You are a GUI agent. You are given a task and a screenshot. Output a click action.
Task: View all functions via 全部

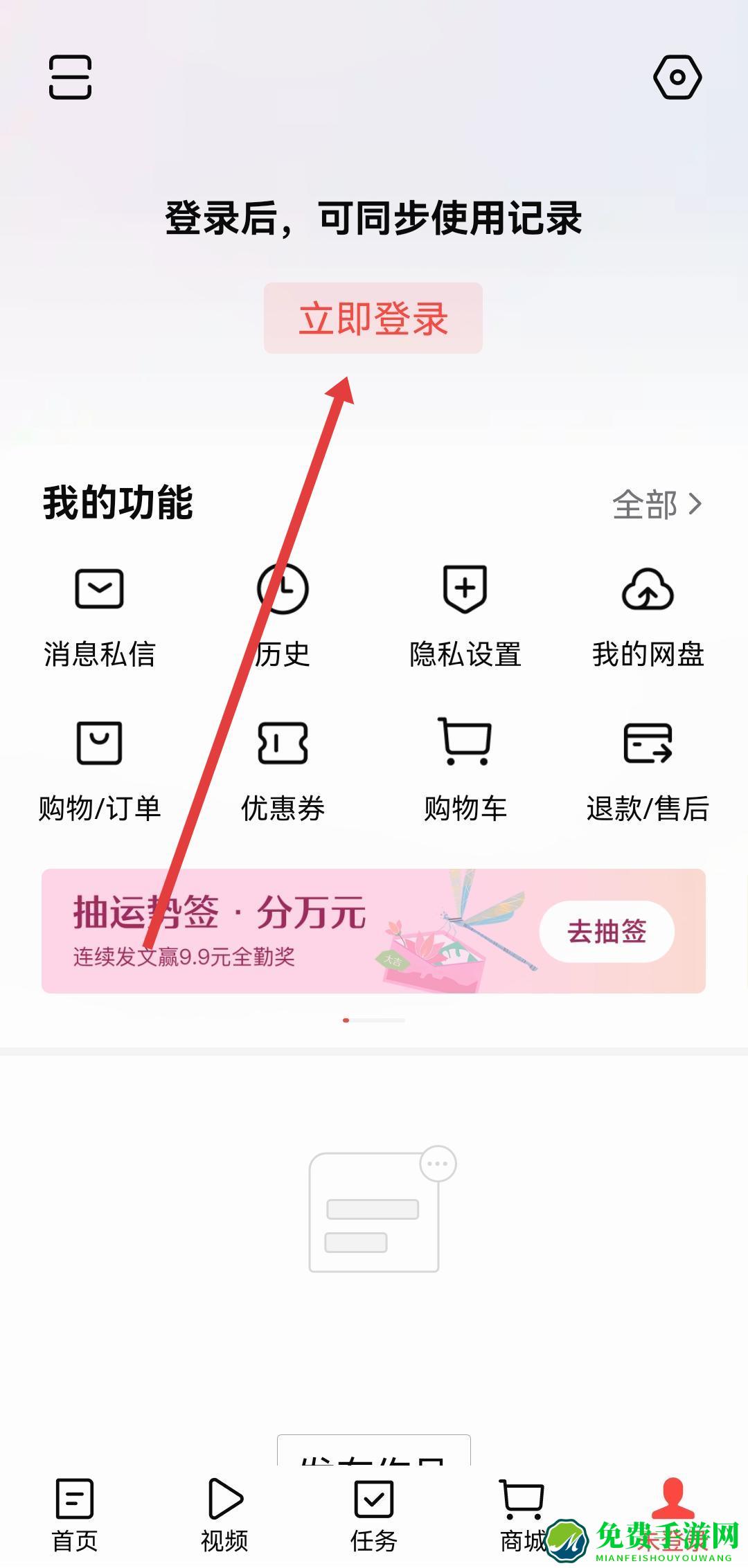pos(657,505)
